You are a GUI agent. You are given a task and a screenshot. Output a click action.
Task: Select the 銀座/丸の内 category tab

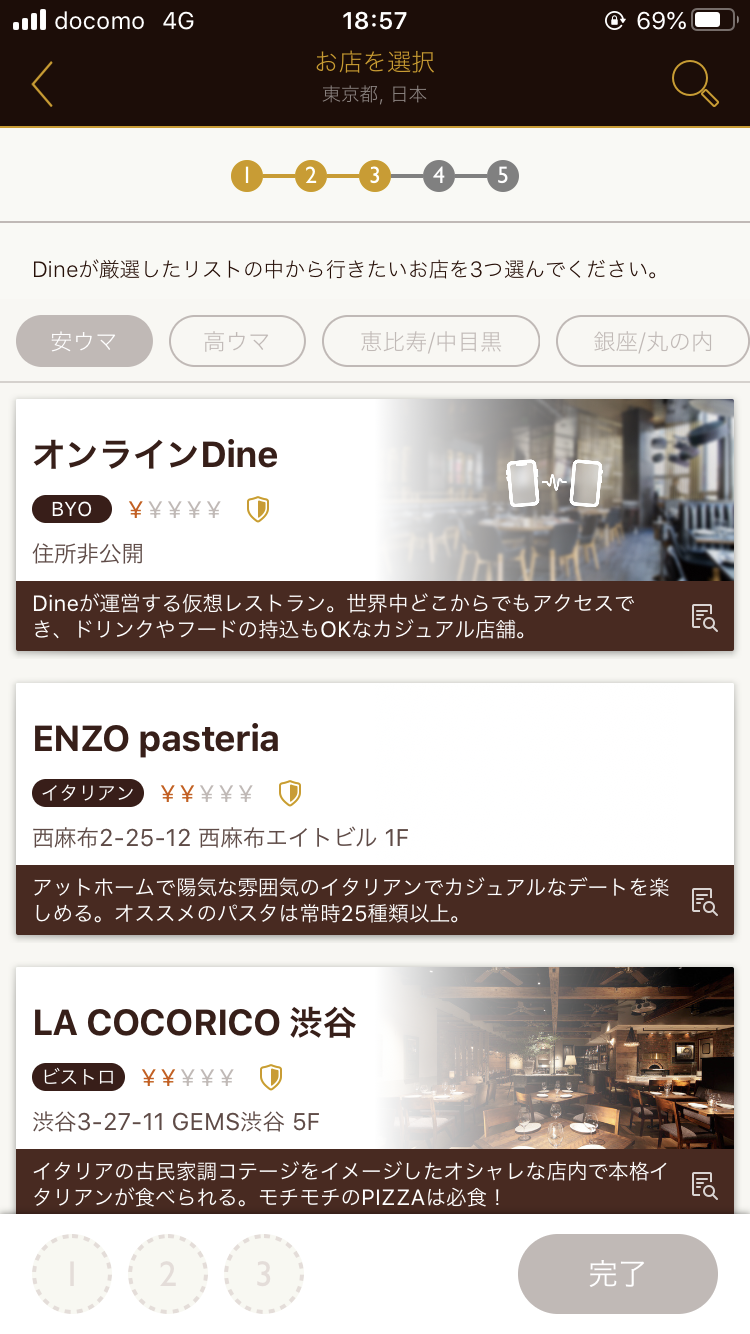click(x=652, y=341)
